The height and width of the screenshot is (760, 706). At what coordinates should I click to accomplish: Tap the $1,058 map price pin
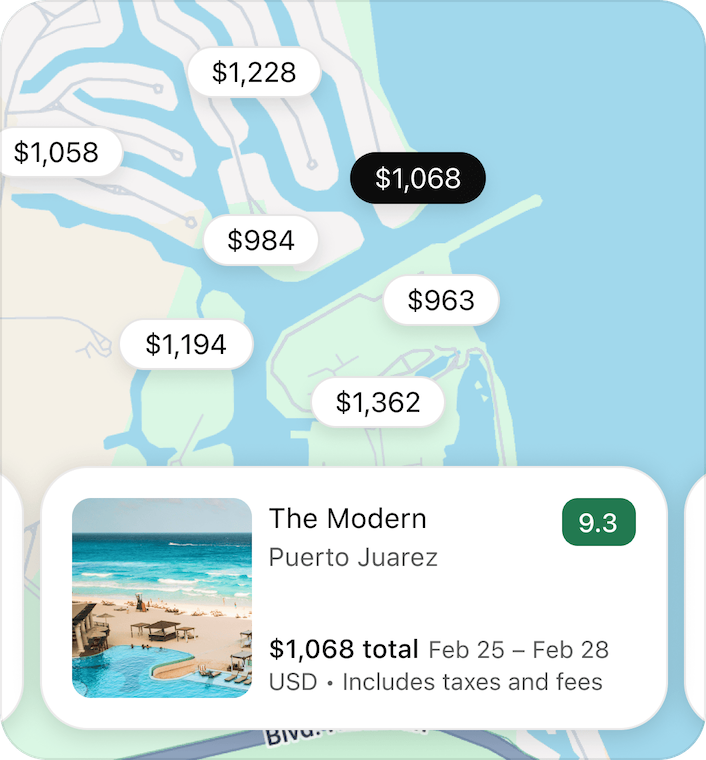tap(58, 152)
